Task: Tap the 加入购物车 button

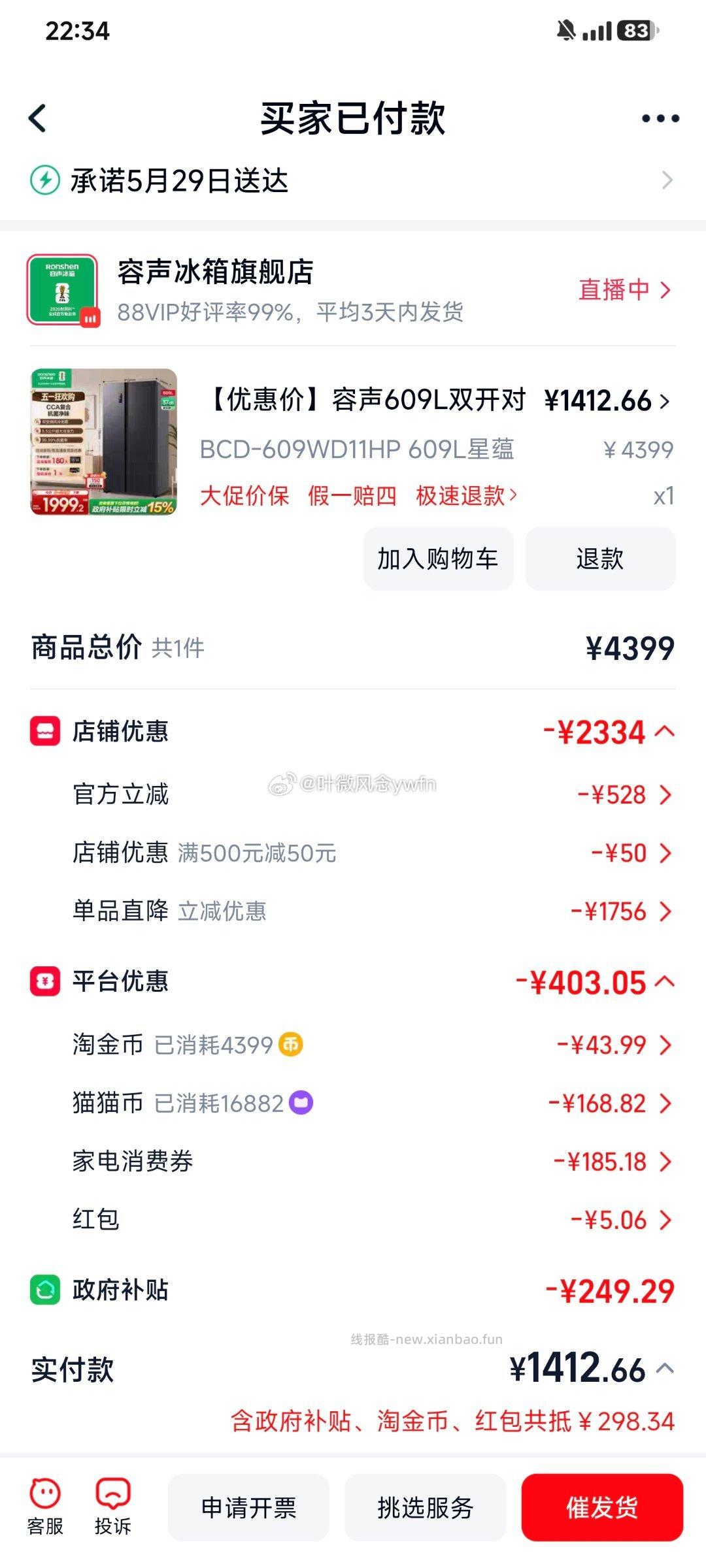Action: pyautogui.click(x=437, y=559)
